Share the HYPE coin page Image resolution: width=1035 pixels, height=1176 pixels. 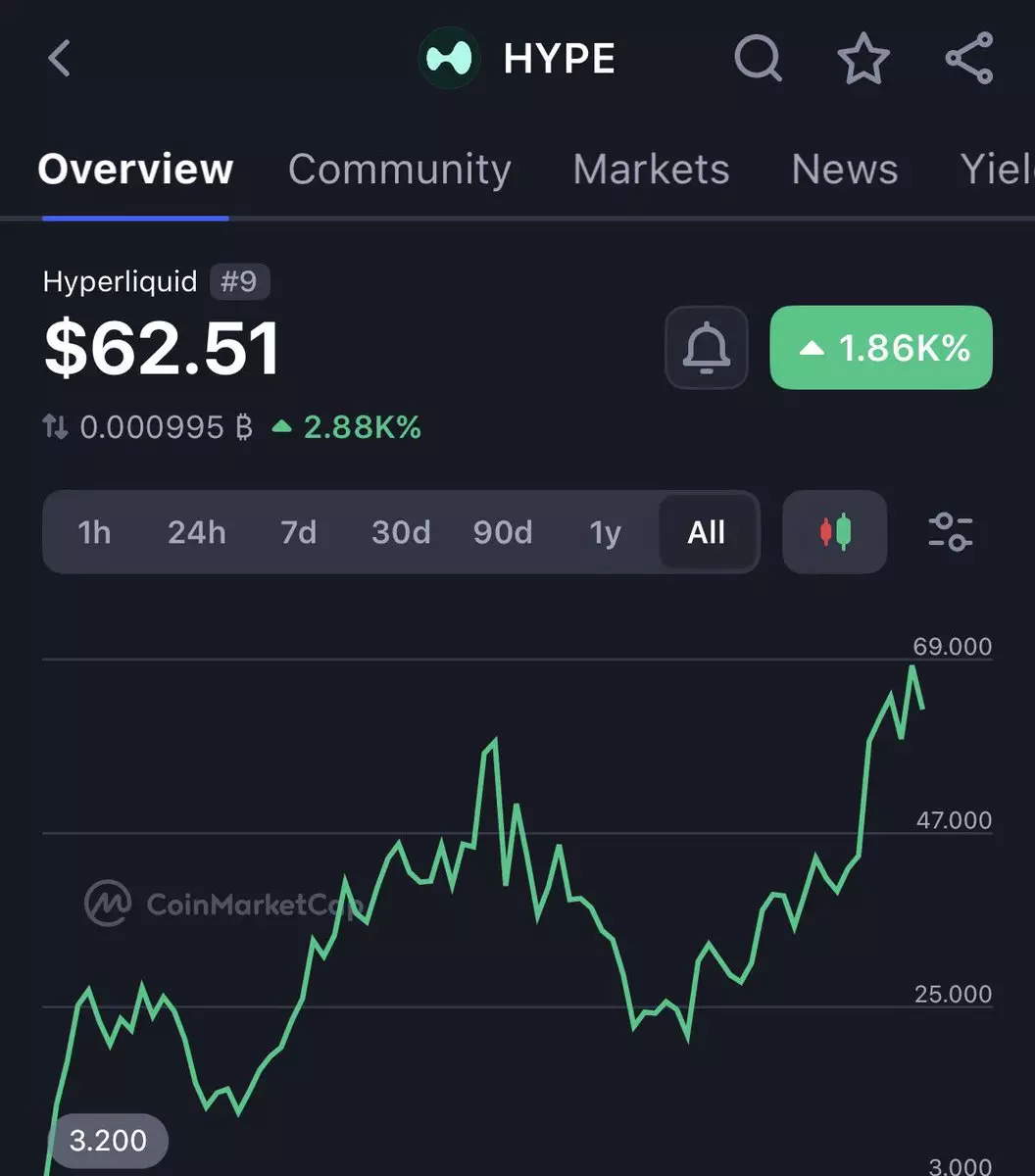(969, 59)
